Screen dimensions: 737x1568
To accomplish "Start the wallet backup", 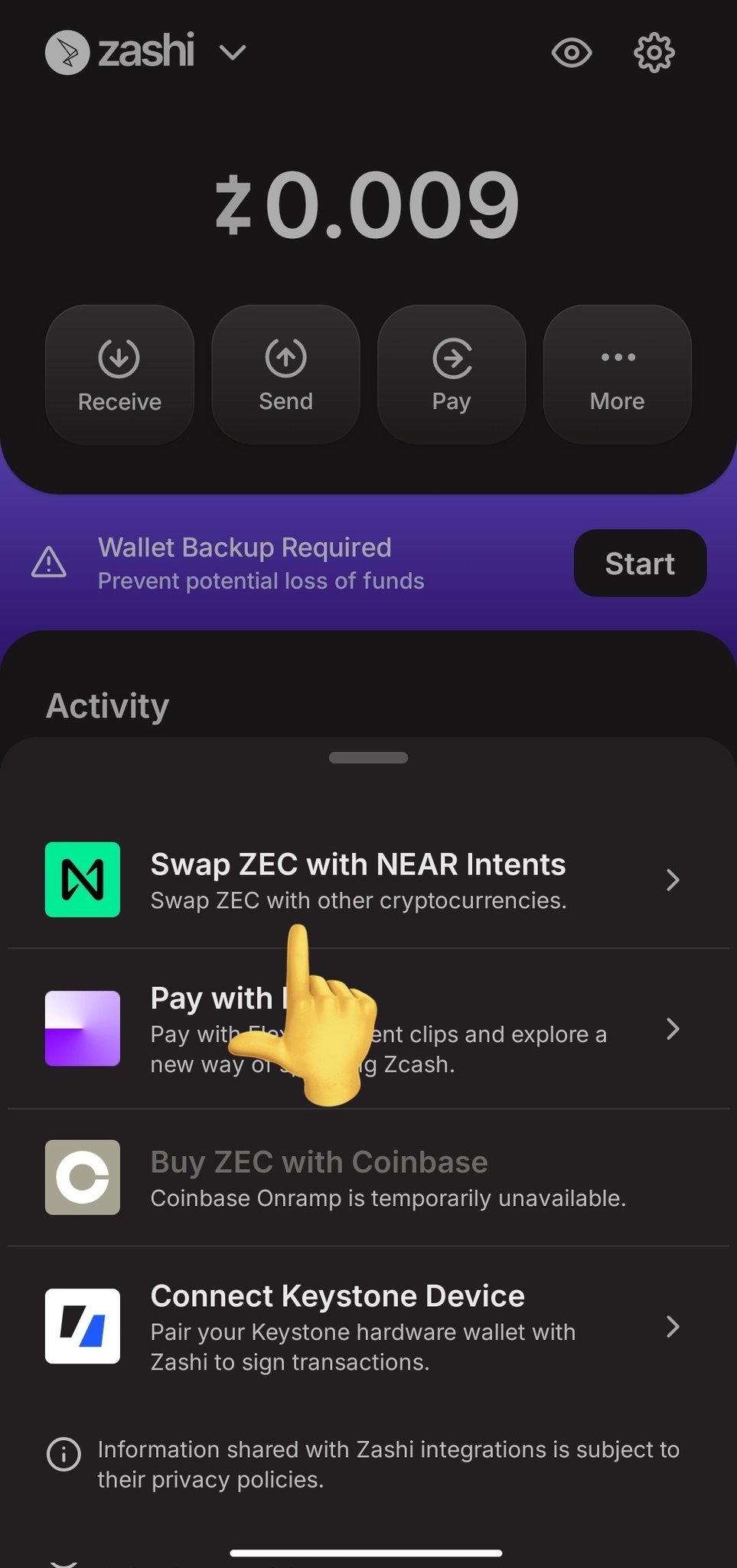I will point(639,563).
